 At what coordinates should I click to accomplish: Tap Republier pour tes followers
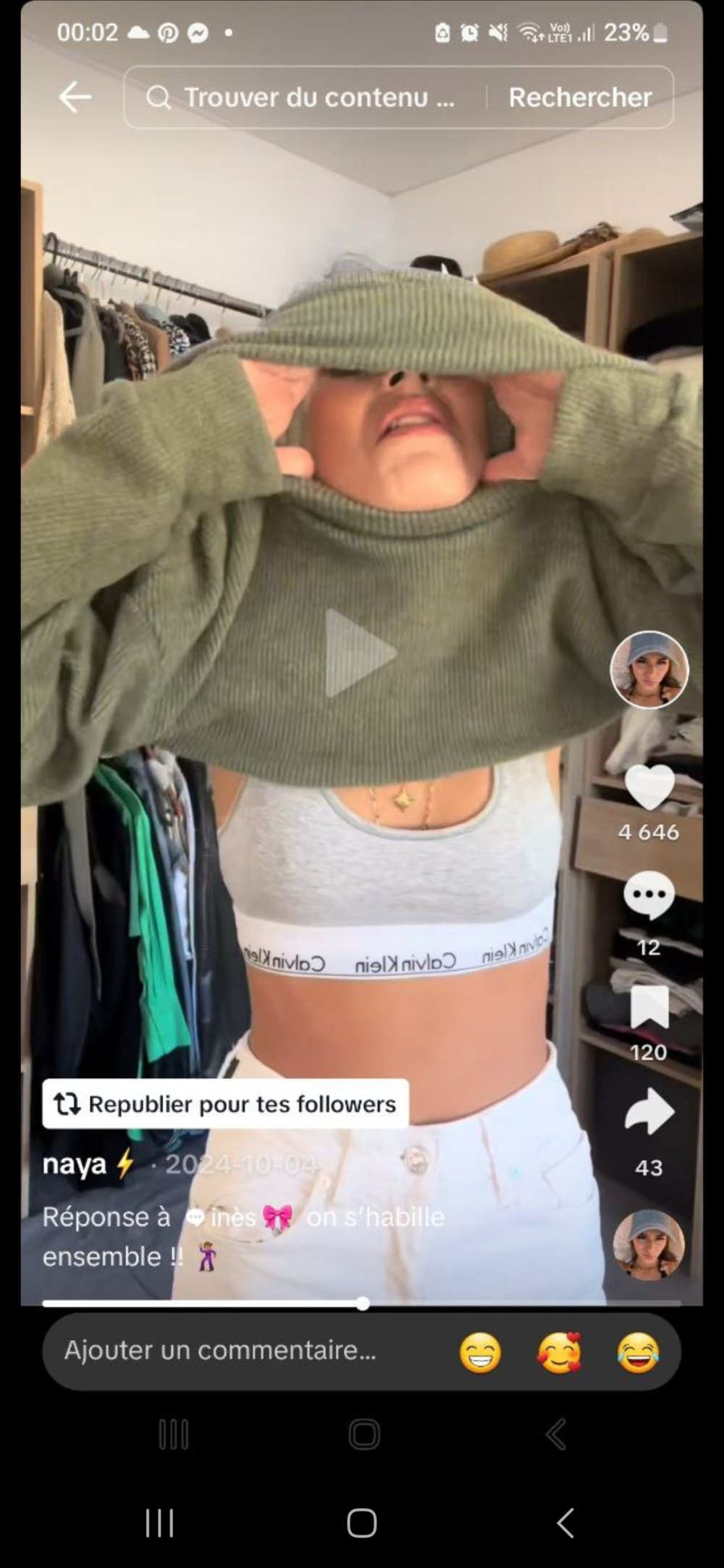coord(225,1104)
